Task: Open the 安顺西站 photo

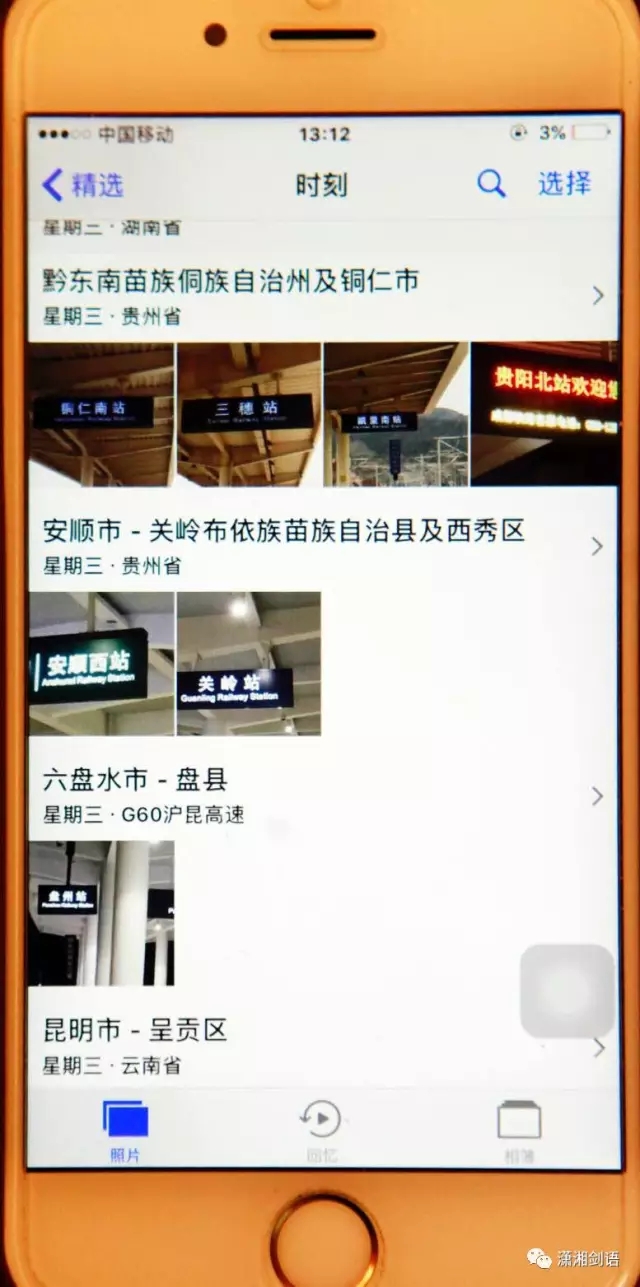Action: point(101,663)
